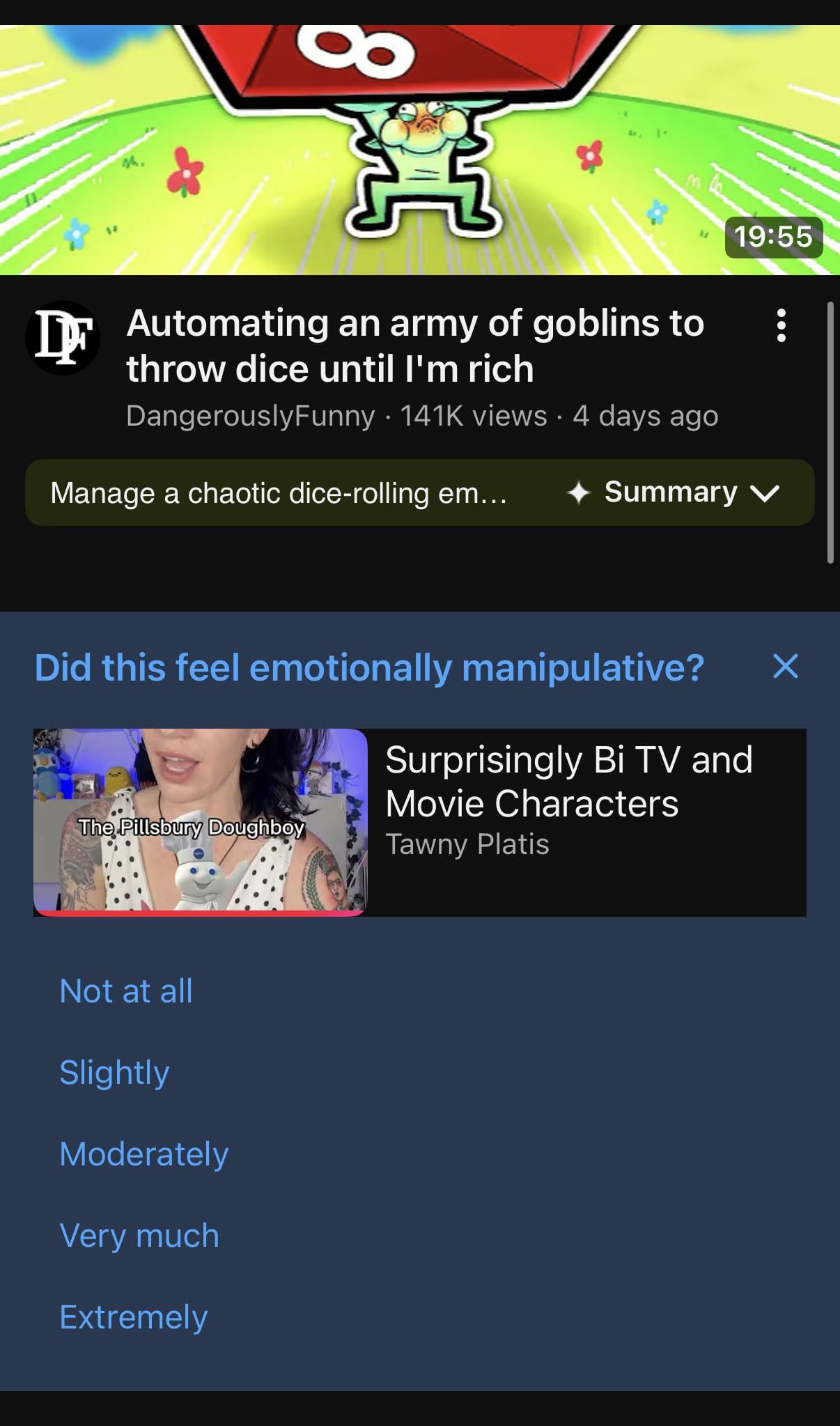Choose Slightly as the survey answer
The height and width of the screenshot is (1426, 840).
(114, 1072)
